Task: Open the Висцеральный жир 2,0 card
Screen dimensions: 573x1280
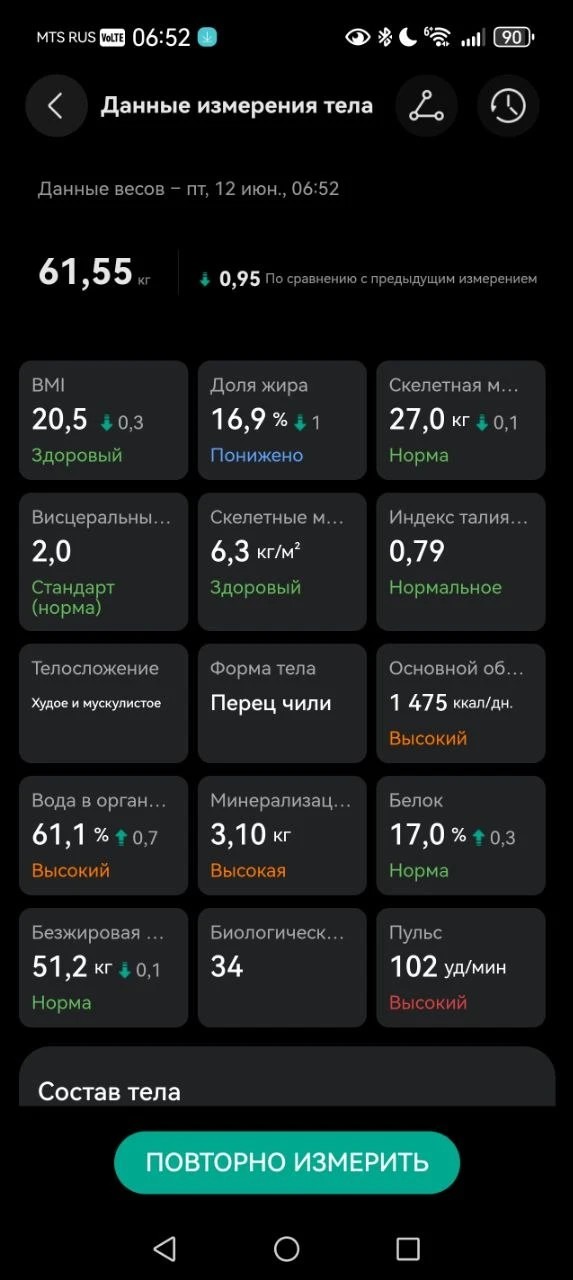Action: pos(104,561)
